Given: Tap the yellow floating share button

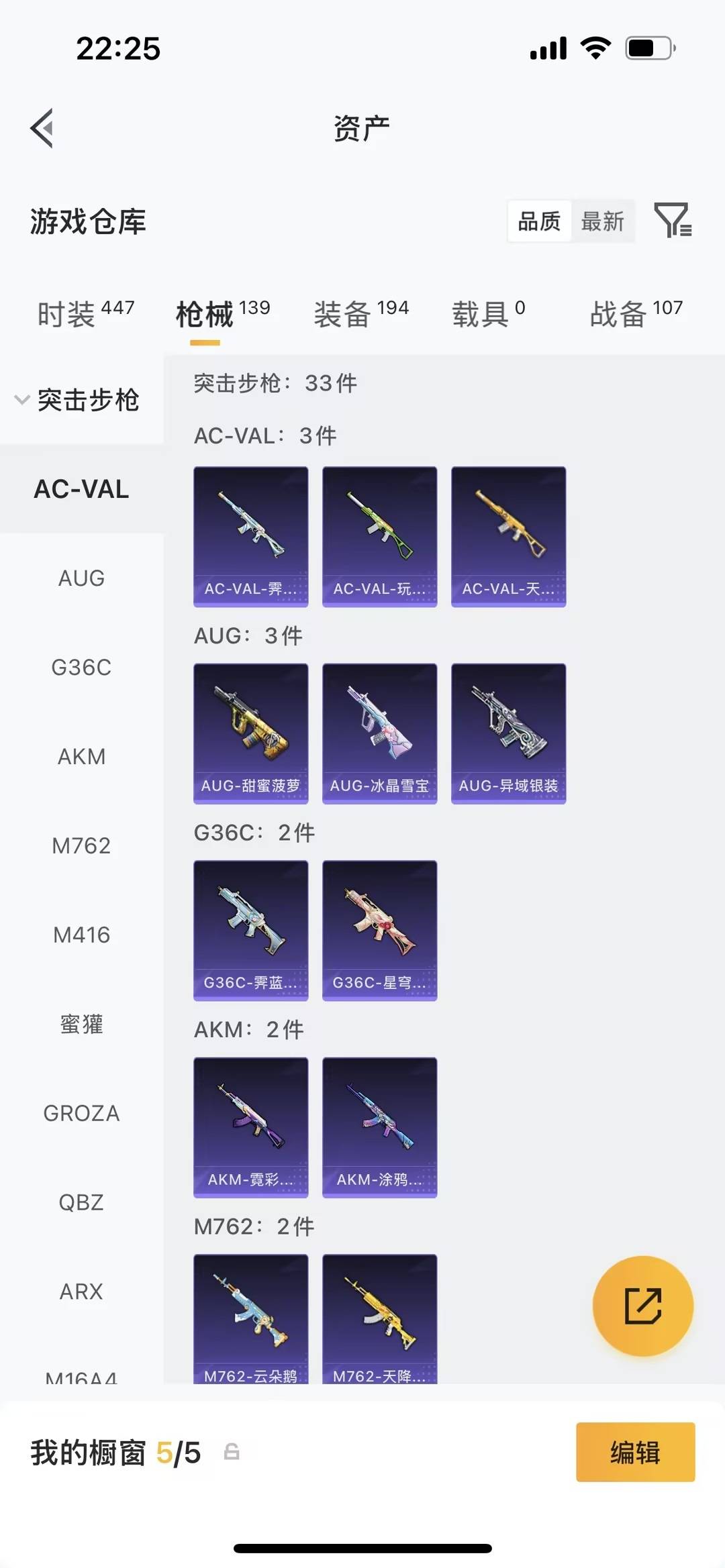Looking at the screenshot, I should coord(642,1306).
